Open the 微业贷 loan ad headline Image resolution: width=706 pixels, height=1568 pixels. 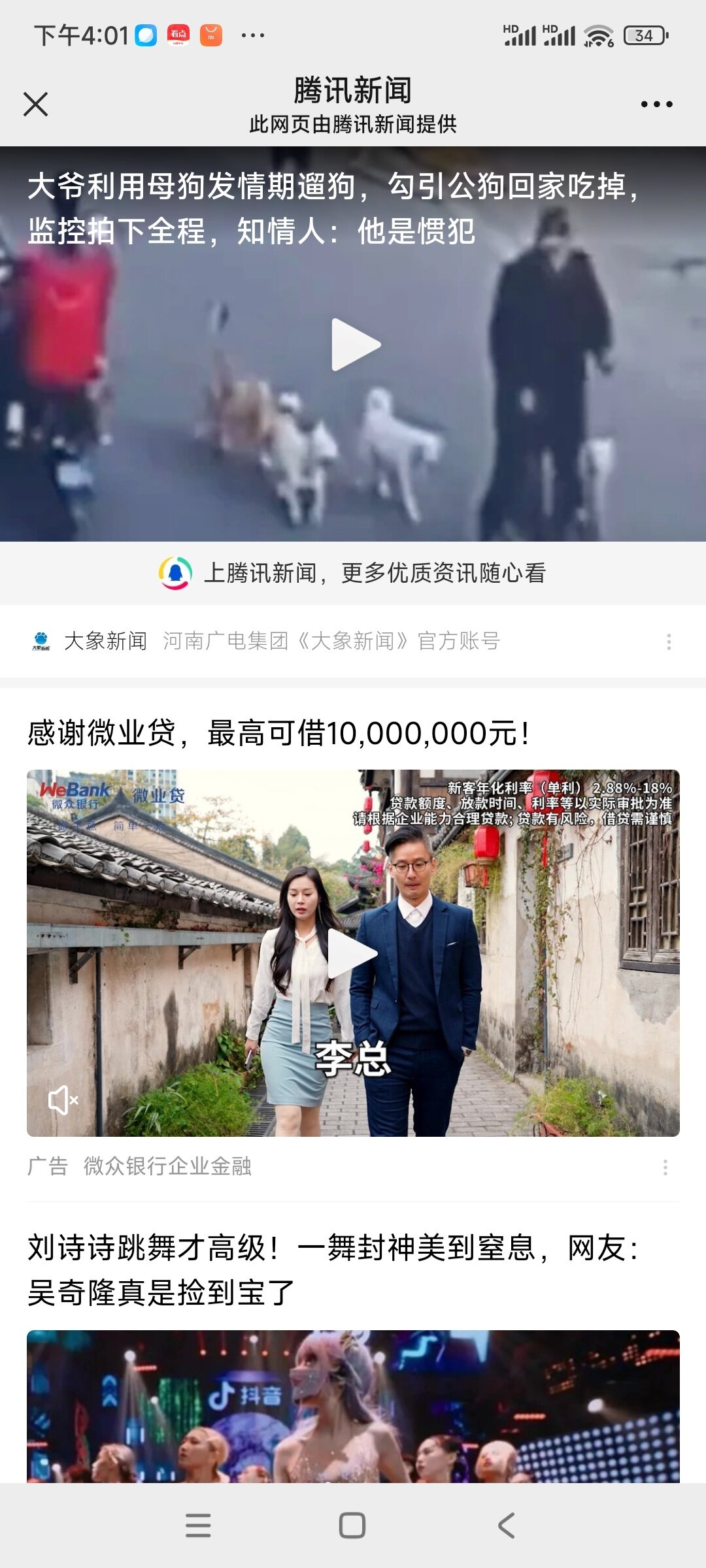pyautogui.click(x=278, y=733)
